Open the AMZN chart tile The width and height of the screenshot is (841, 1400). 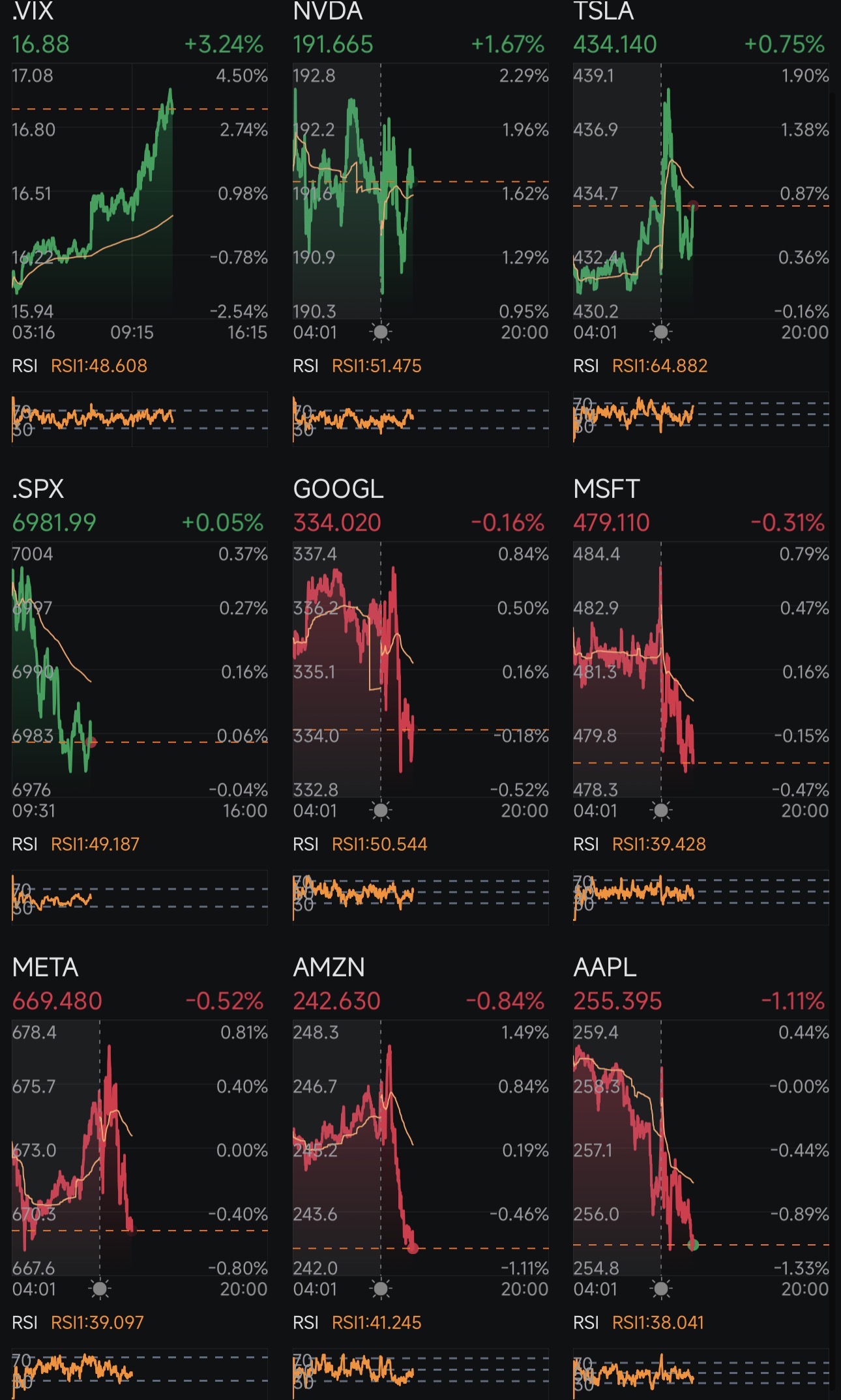[420, 1176]
